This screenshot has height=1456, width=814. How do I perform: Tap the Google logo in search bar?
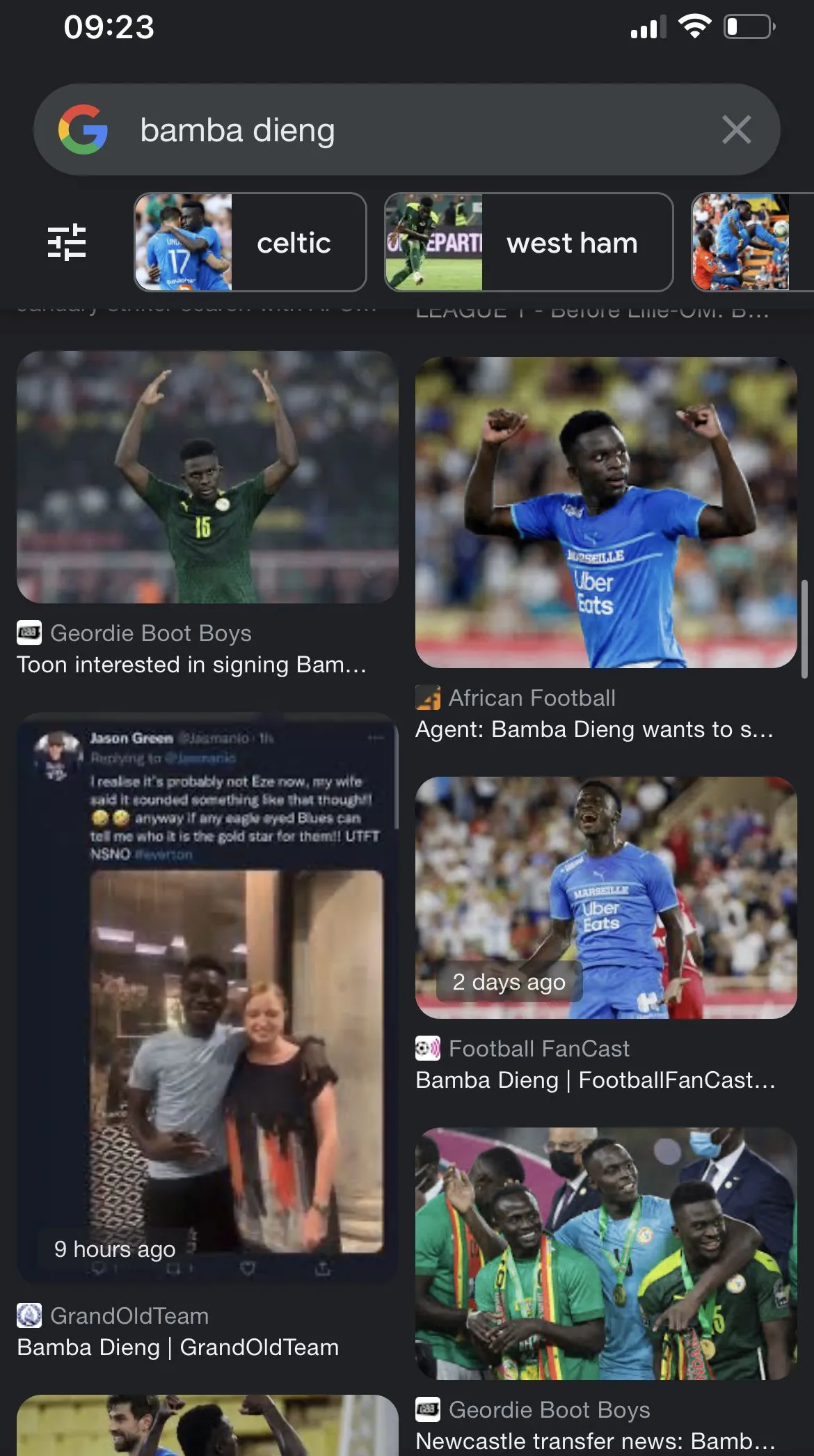83,130
